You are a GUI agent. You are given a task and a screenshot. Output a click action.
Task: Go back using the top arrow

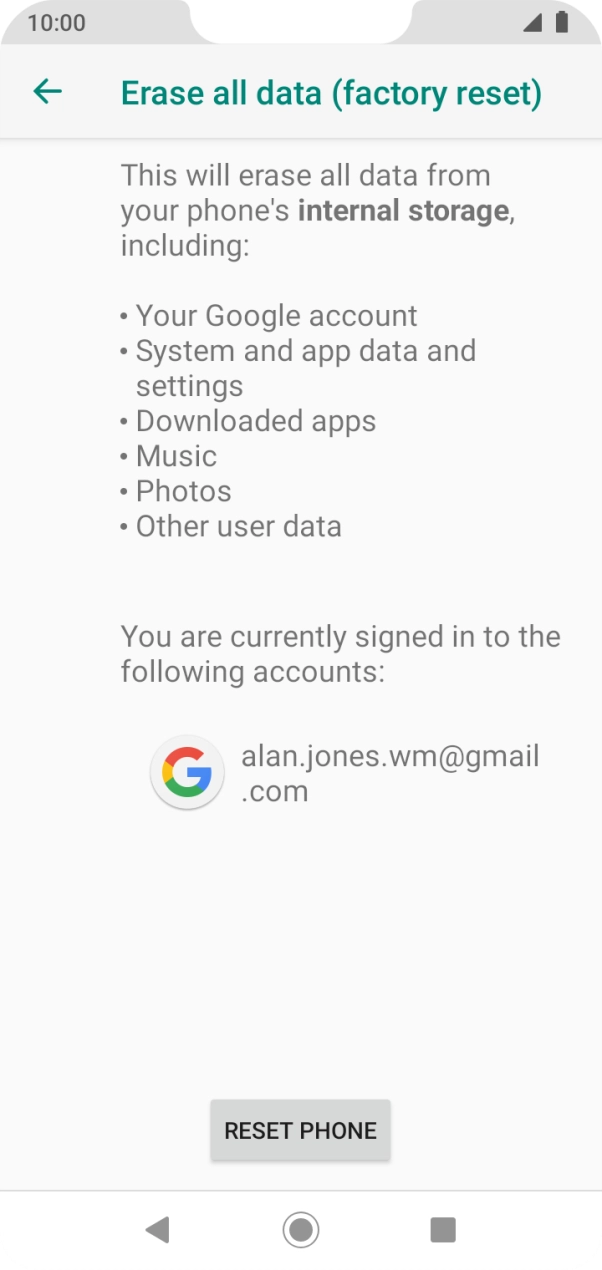(x=47, y=92)
